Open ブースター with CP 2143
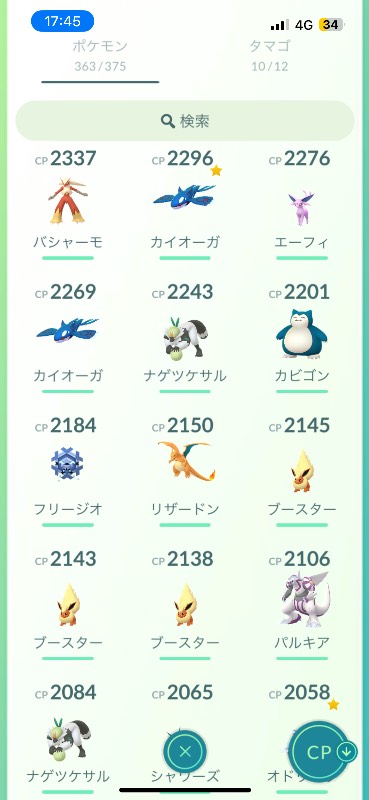The image size is (369, 800). pyautogui.click(x=68, y=605)
